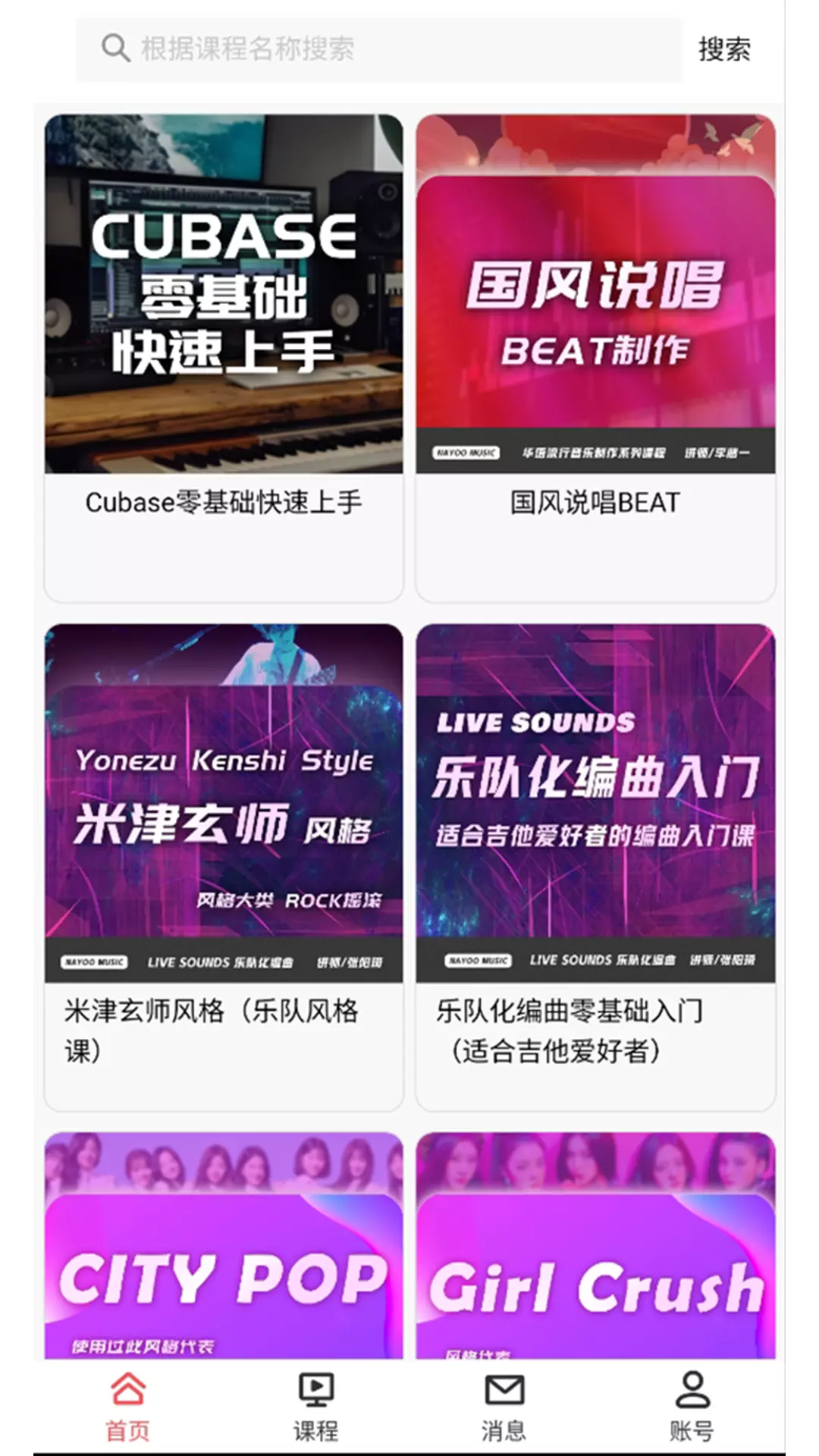Switch to the 首页 tab
The width and height of the screenshot is (819, 1456).
point(127,1407)
